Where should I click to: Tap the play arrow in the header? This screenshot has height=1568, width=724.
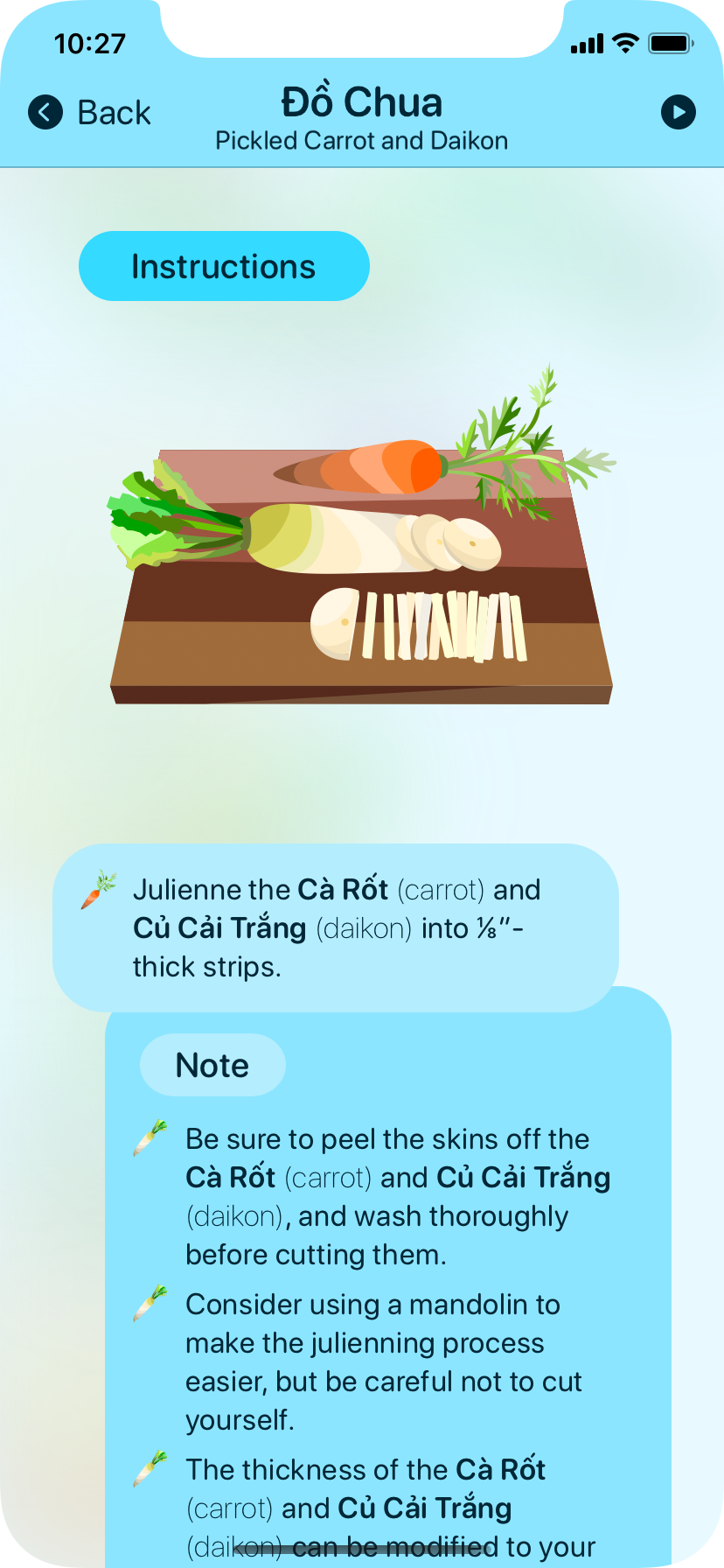click(x=679, y=112)
